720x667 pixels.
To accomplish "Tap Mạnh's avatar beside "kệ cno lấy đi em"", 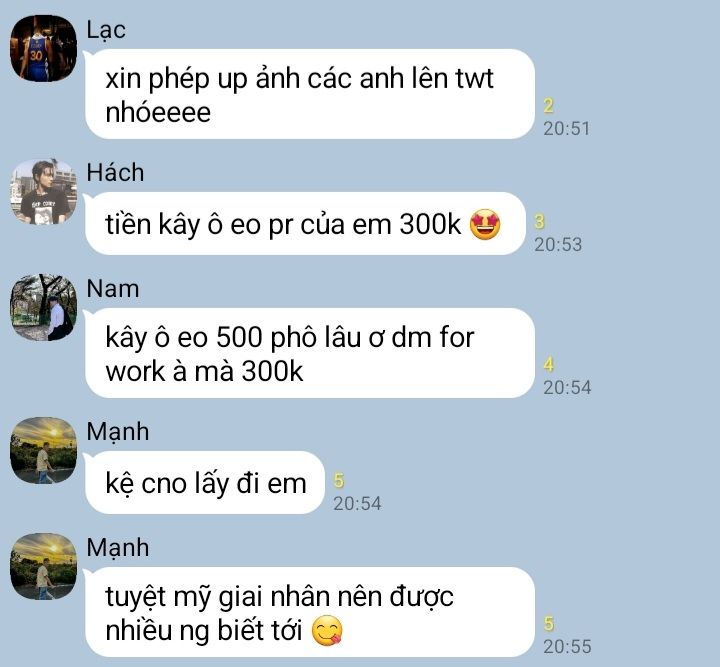I will click(x=44, y=450).
